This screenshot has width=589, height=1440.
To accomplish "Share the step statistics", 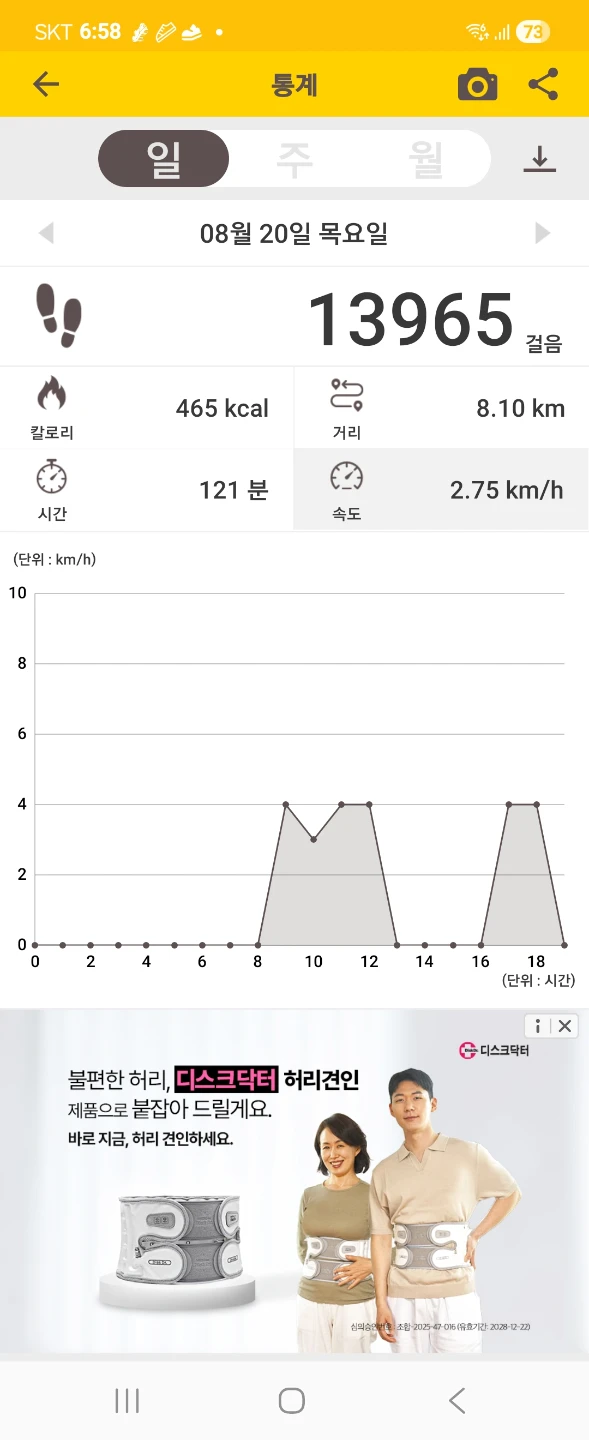I will coord(543,84).
